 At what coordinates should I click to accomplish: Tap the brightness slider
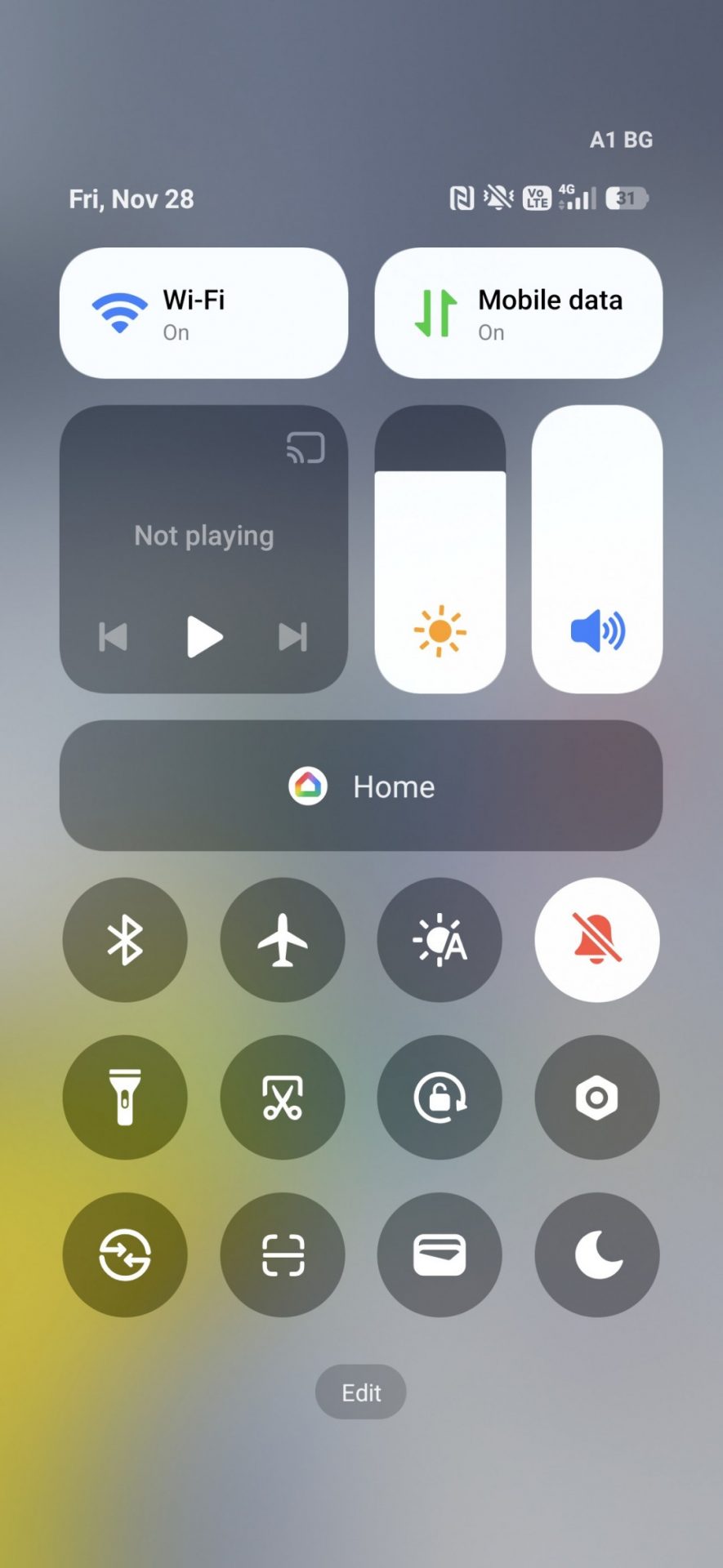point(440,549)
